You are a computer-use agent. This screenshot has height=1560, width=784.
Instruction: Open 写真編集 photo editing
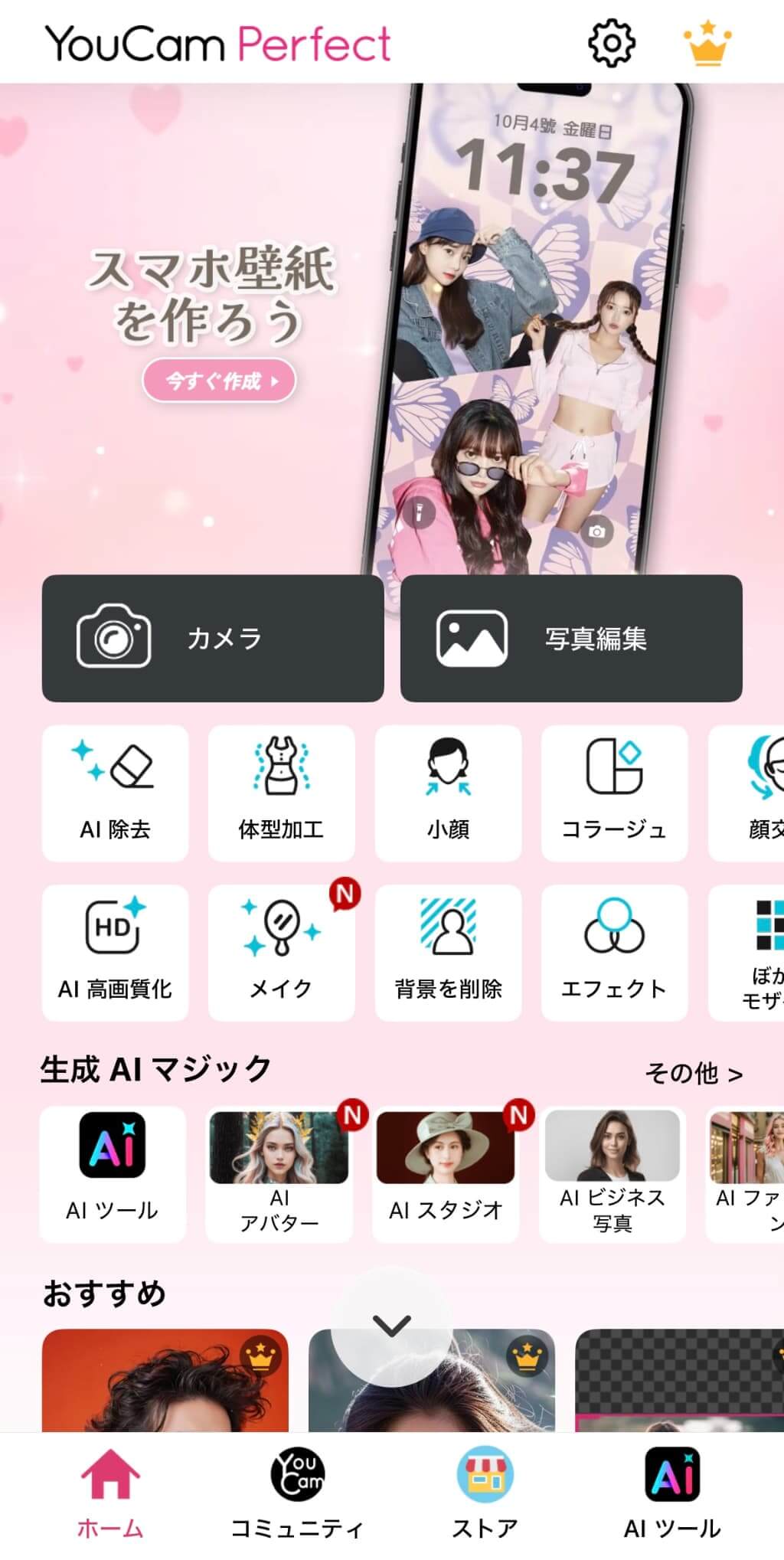click(571, 641)
